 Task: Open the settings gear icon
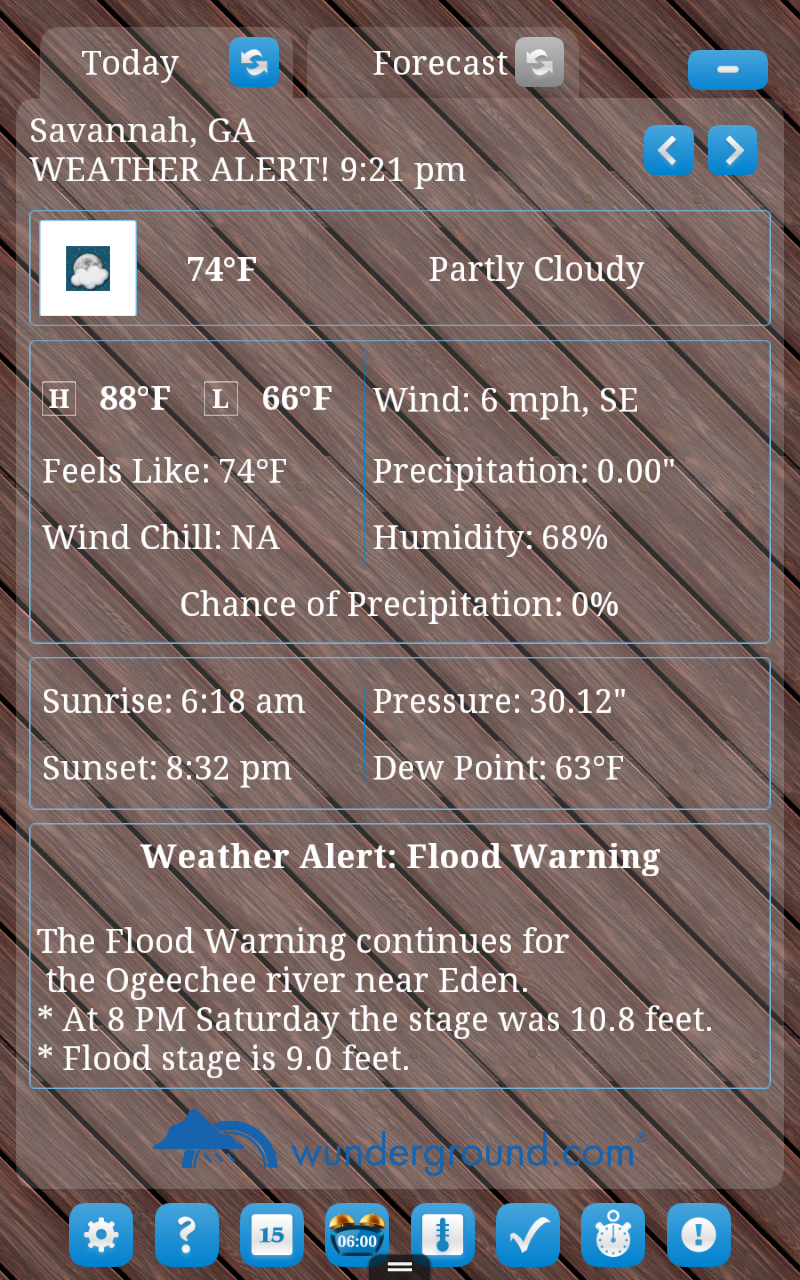(x=100, y=1235)
